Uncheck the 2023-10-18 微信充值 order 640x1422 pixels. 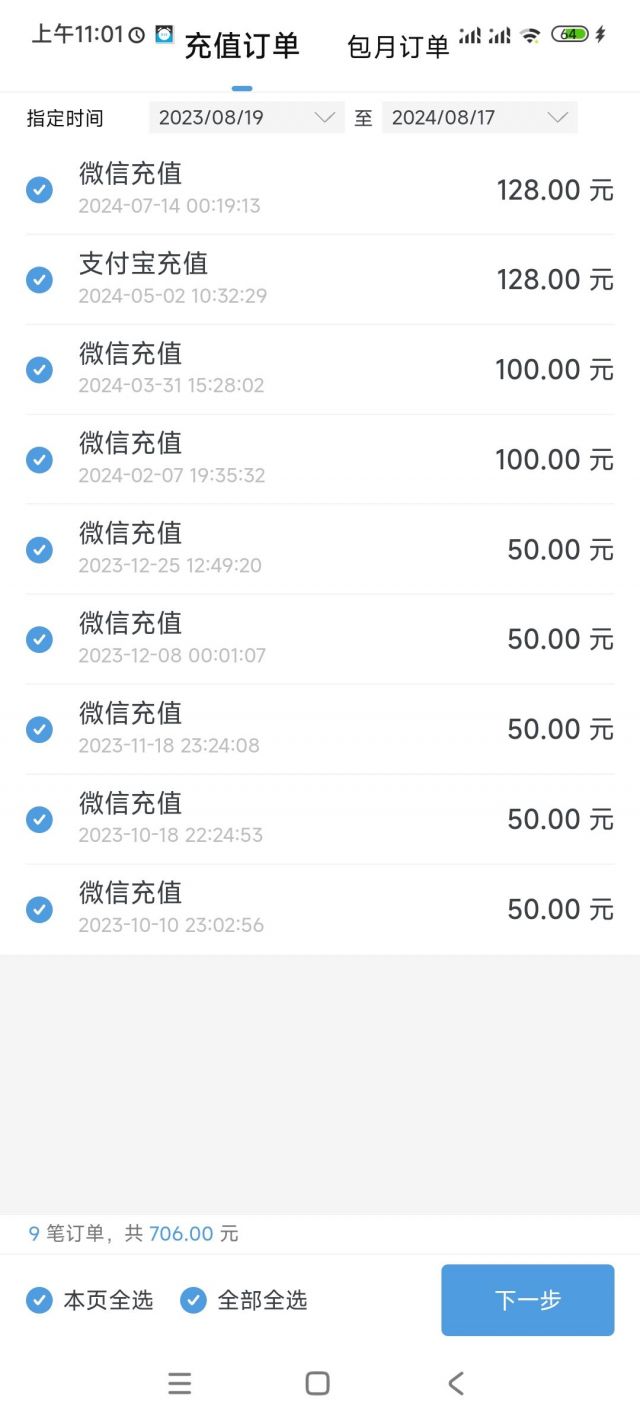tap(39, 820)
